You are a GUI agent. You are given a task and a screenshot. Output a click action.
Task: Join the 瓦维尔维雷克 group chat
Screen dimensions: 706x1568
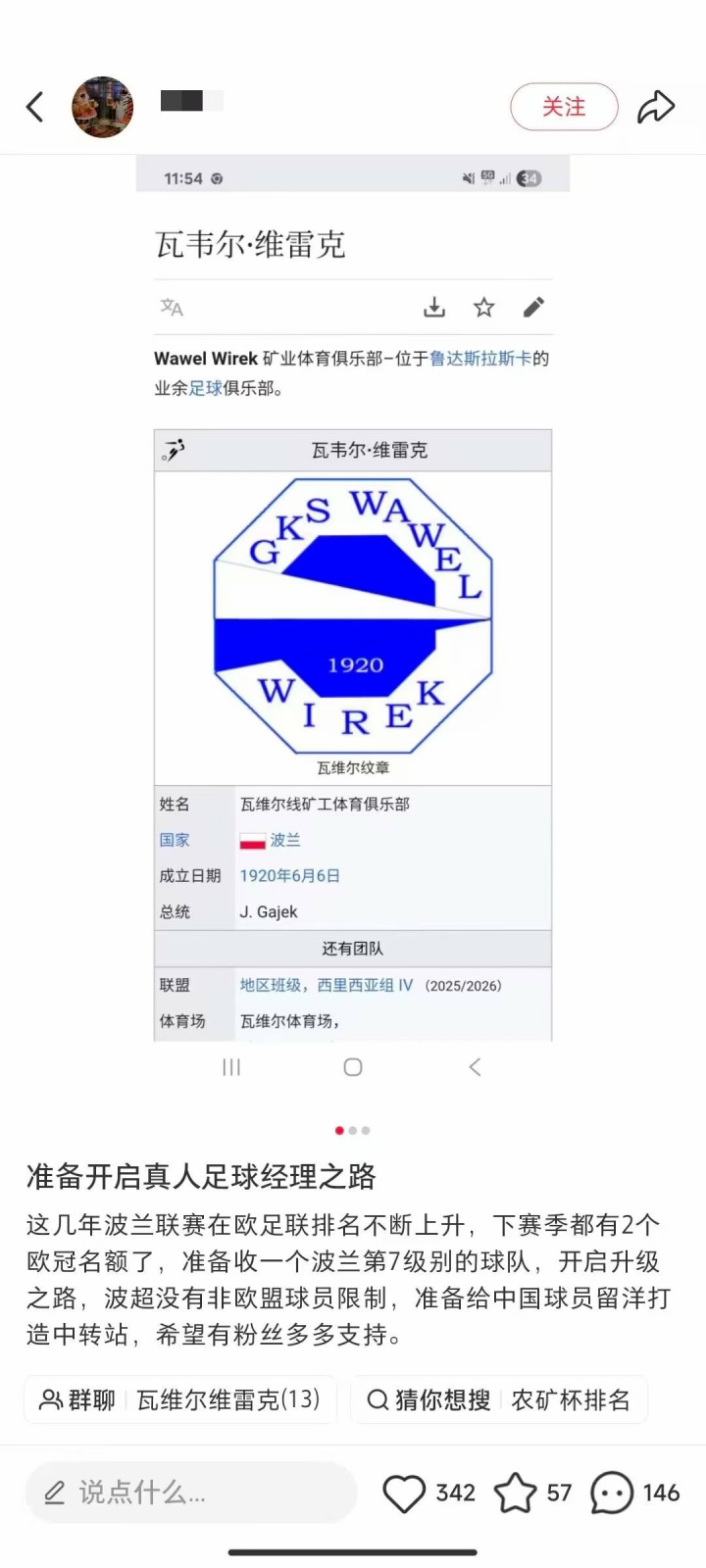pyautogui.click(x=180, y=1399)
